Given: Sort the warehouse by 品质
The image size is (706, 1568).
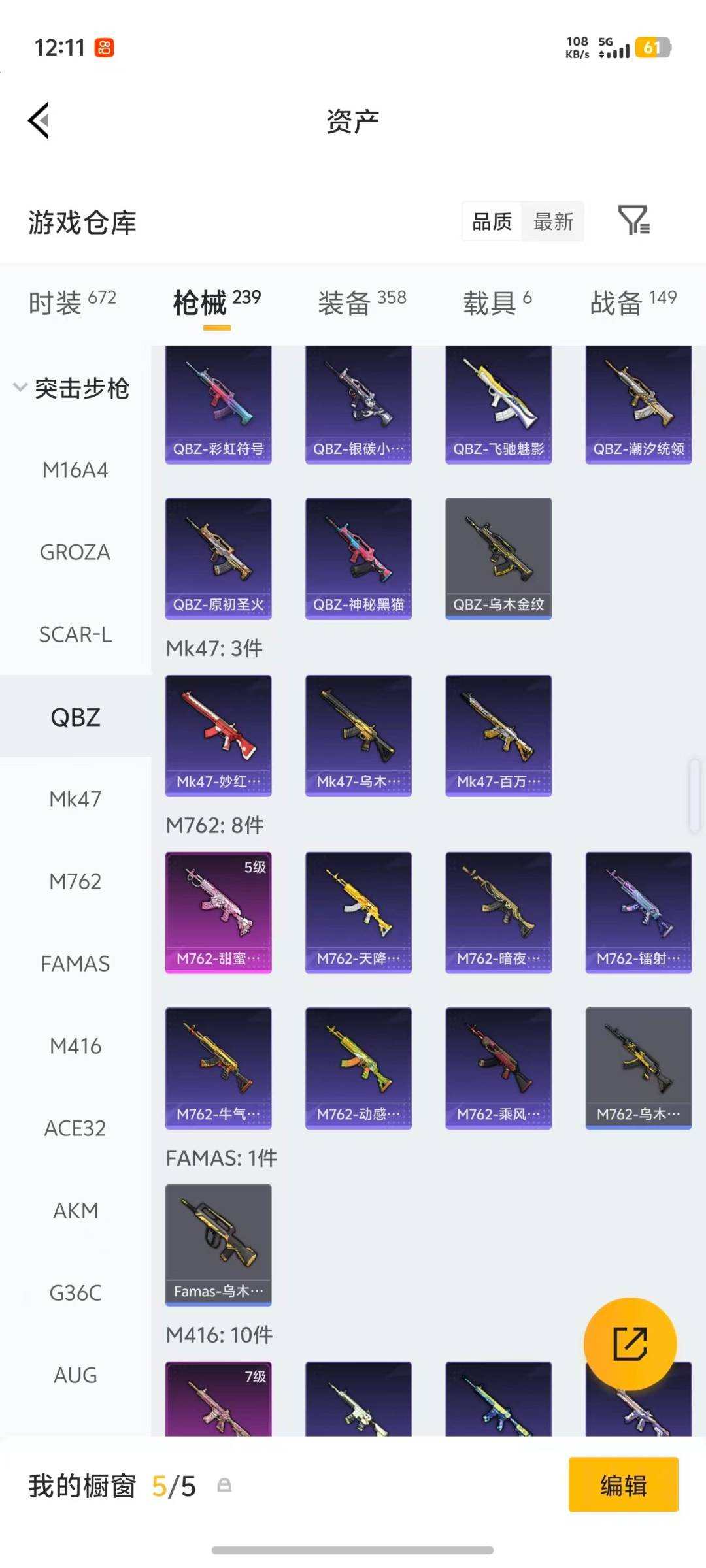Looking at the screenshot, I should click(x=492, y=221).
